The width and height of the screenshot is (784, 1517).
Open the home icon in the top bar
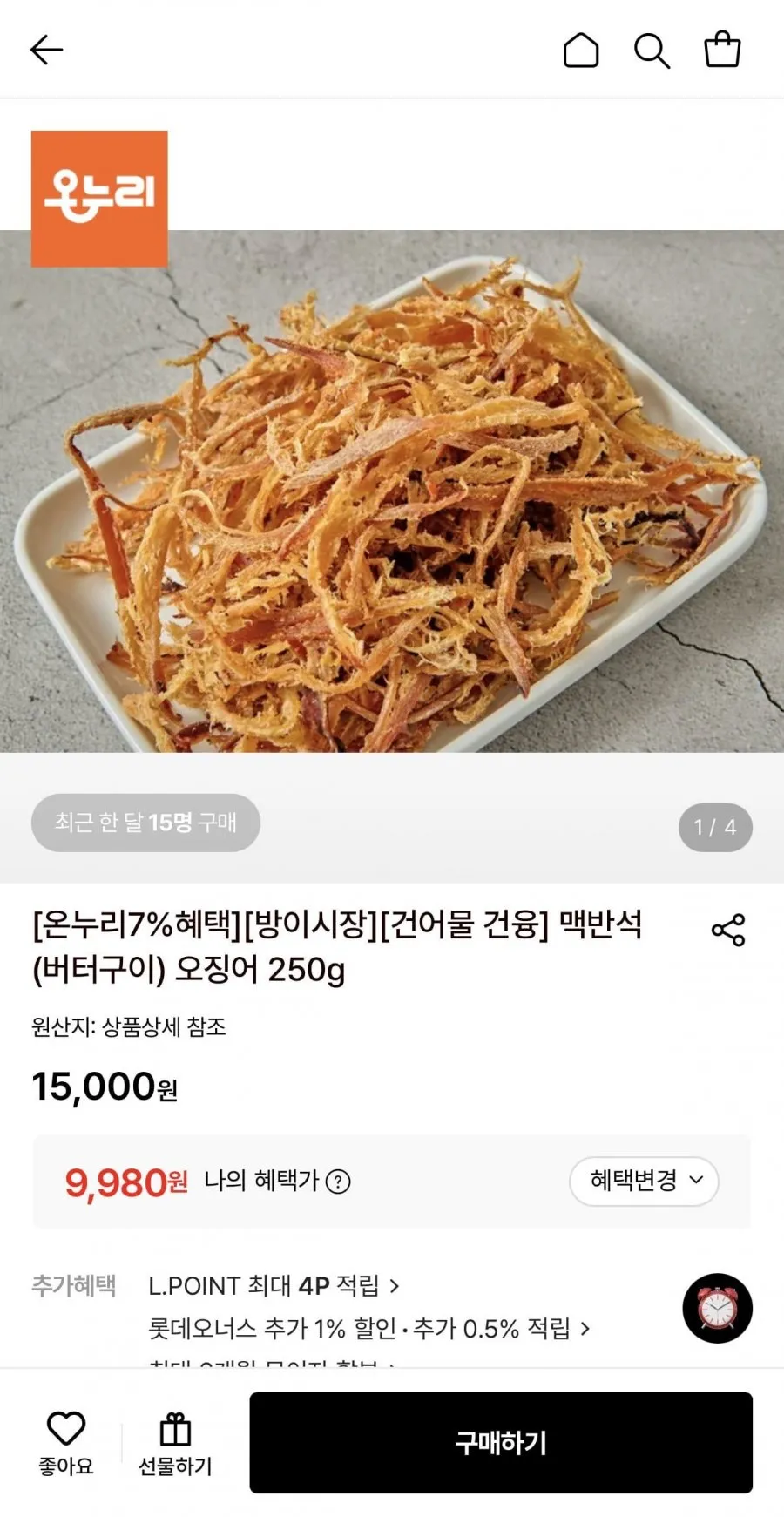(x=581, y=51)
